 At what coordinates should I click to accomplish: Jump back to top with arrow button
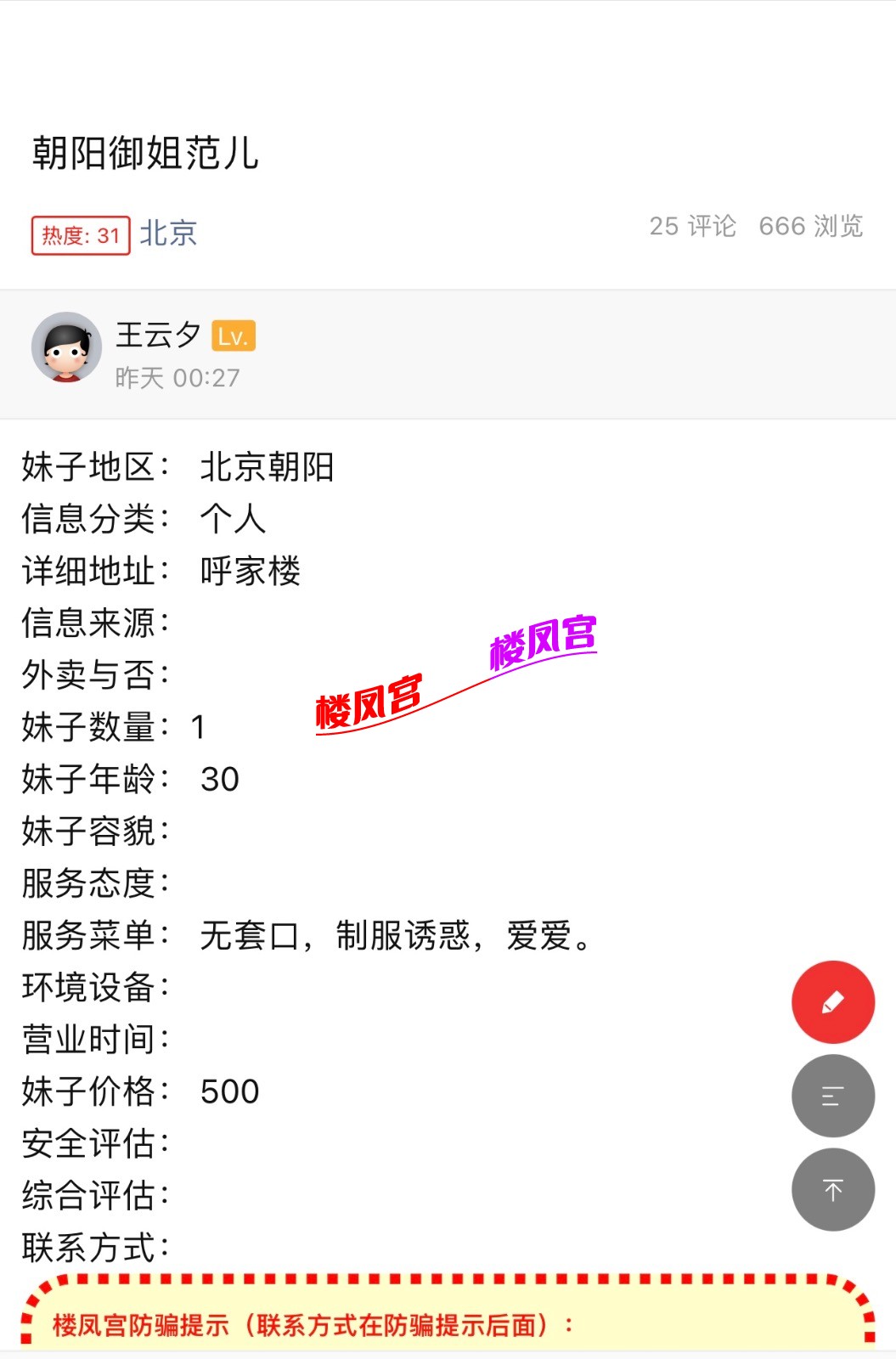click(832, 1189)
